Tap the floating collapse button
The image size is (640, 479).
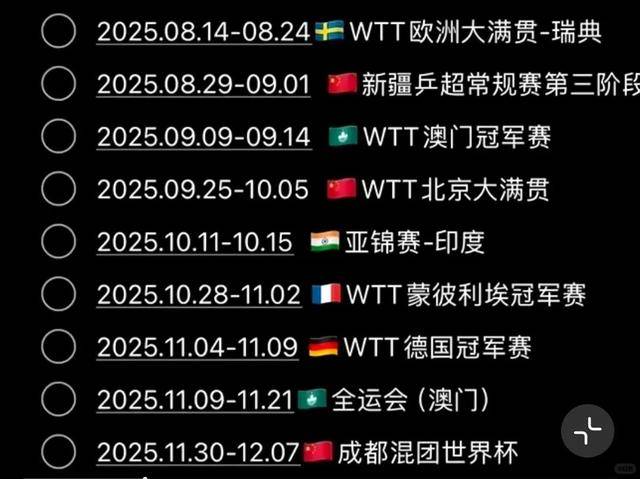587,432
